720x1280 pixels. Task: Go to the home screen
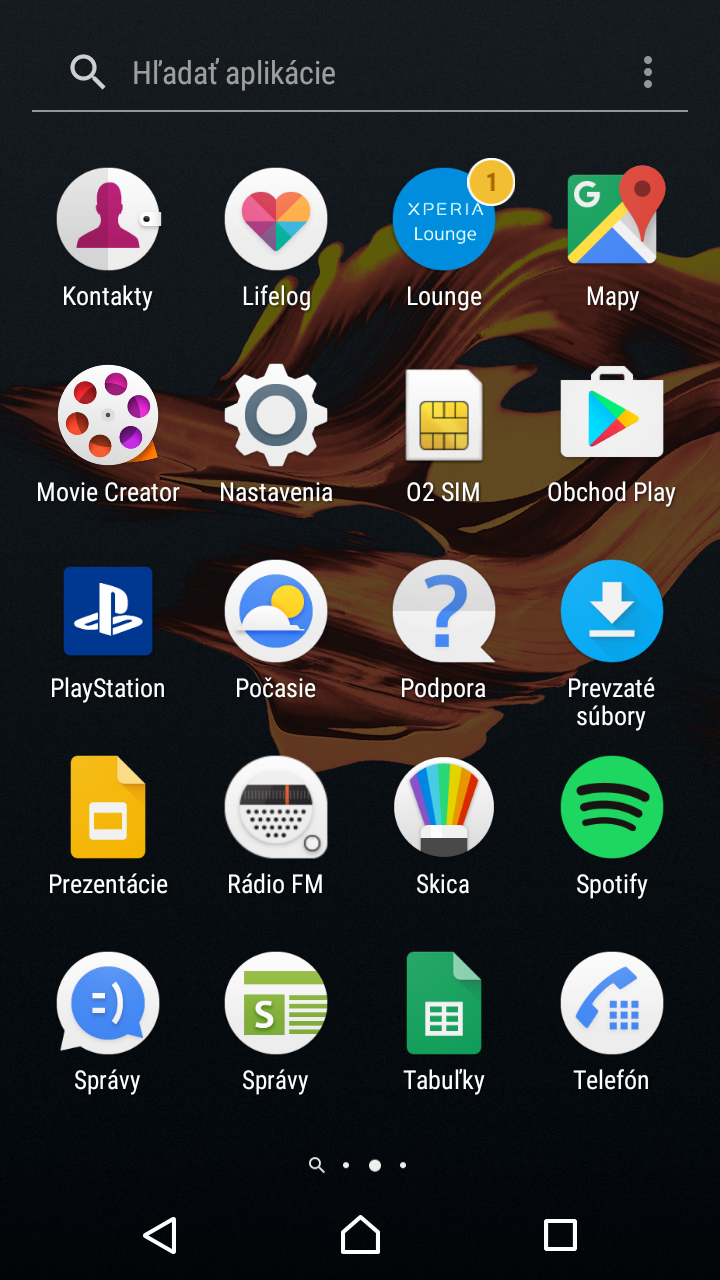tap(360, 1235)
